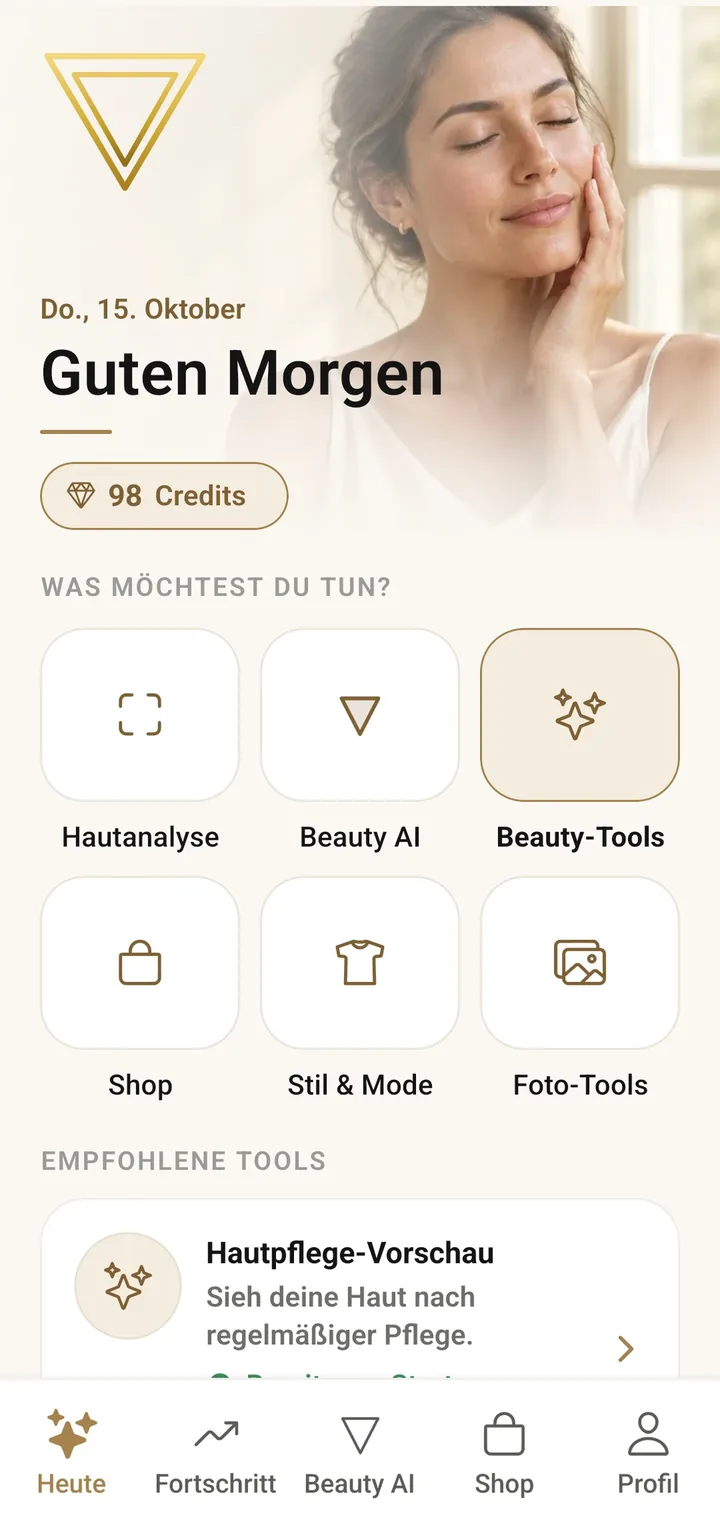Open the Beauty AI tile in the grid
The height and width of the screenshot is (1518, 720).
tap(360, 714)
